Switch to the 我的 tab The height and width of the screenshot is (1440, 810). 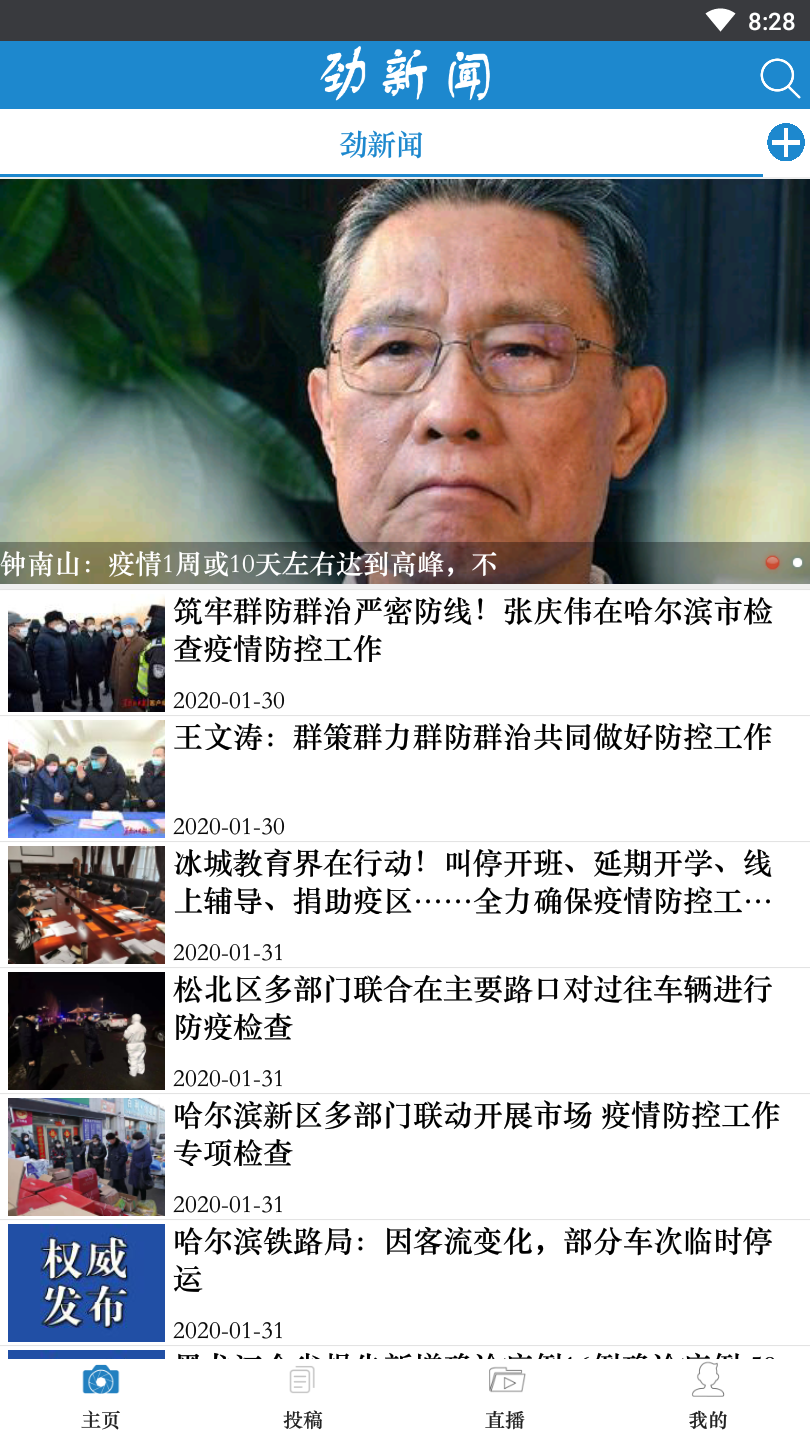click(x=708, y=1397)
